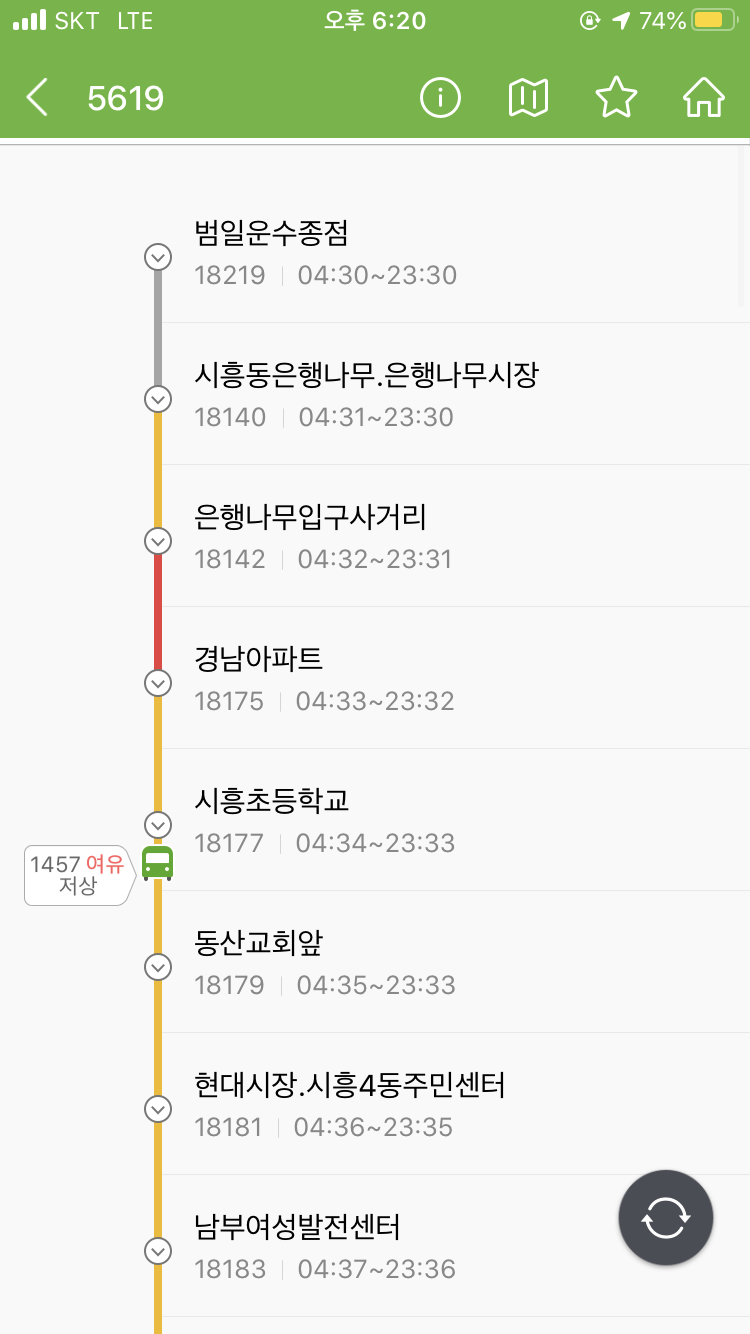Refresh bus location with floating button
The width and height of the screenshot is (750, 1334).
coord(666,1218)
